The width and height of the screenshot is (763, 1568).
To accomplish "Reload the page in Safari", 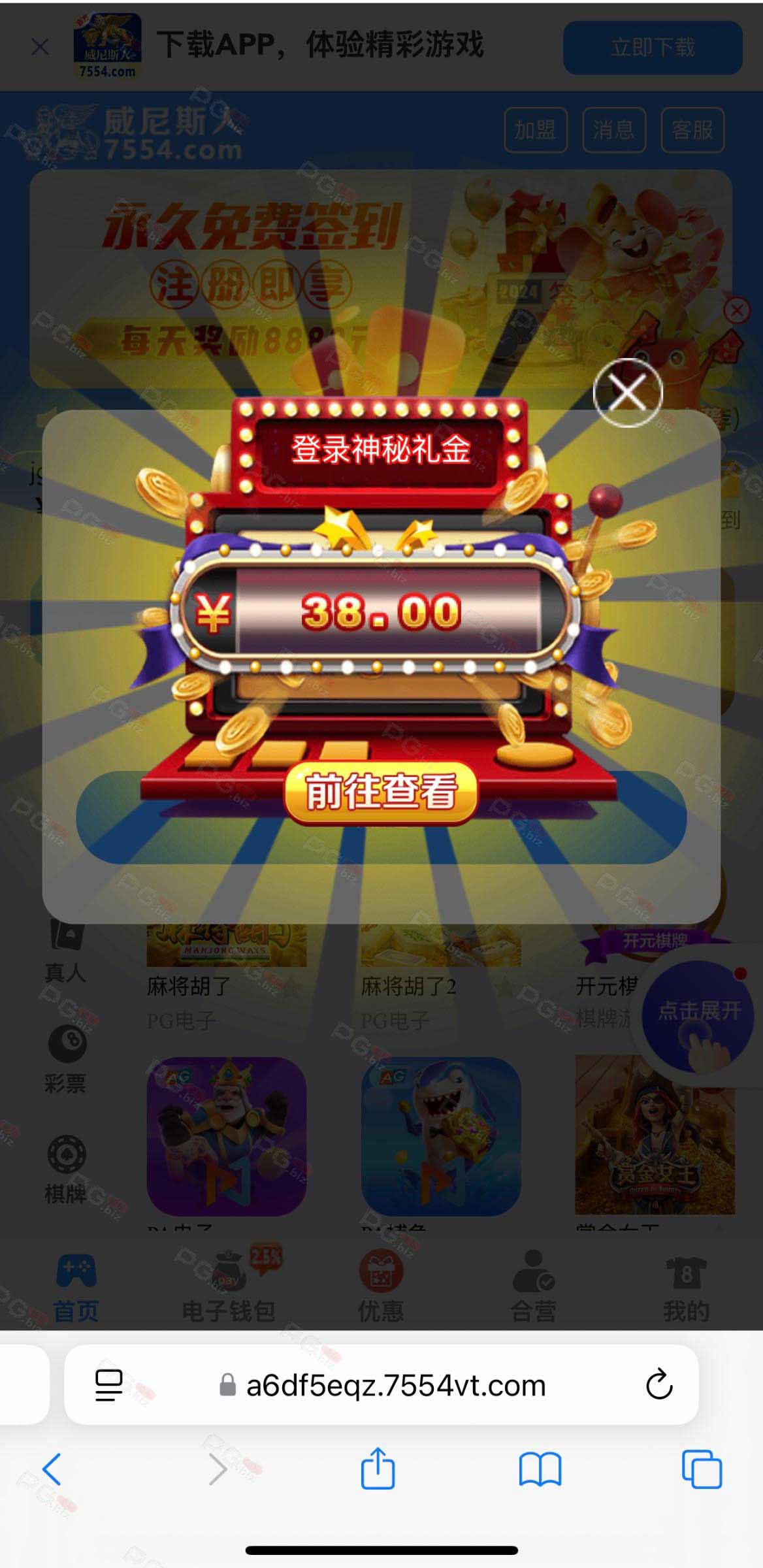I will (658, 1384).
